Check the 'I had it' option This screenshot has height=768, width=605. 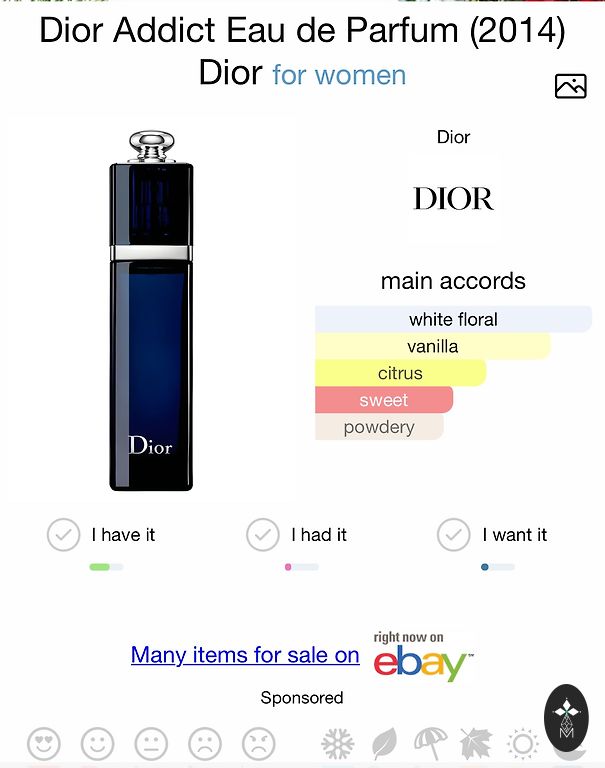263,535
